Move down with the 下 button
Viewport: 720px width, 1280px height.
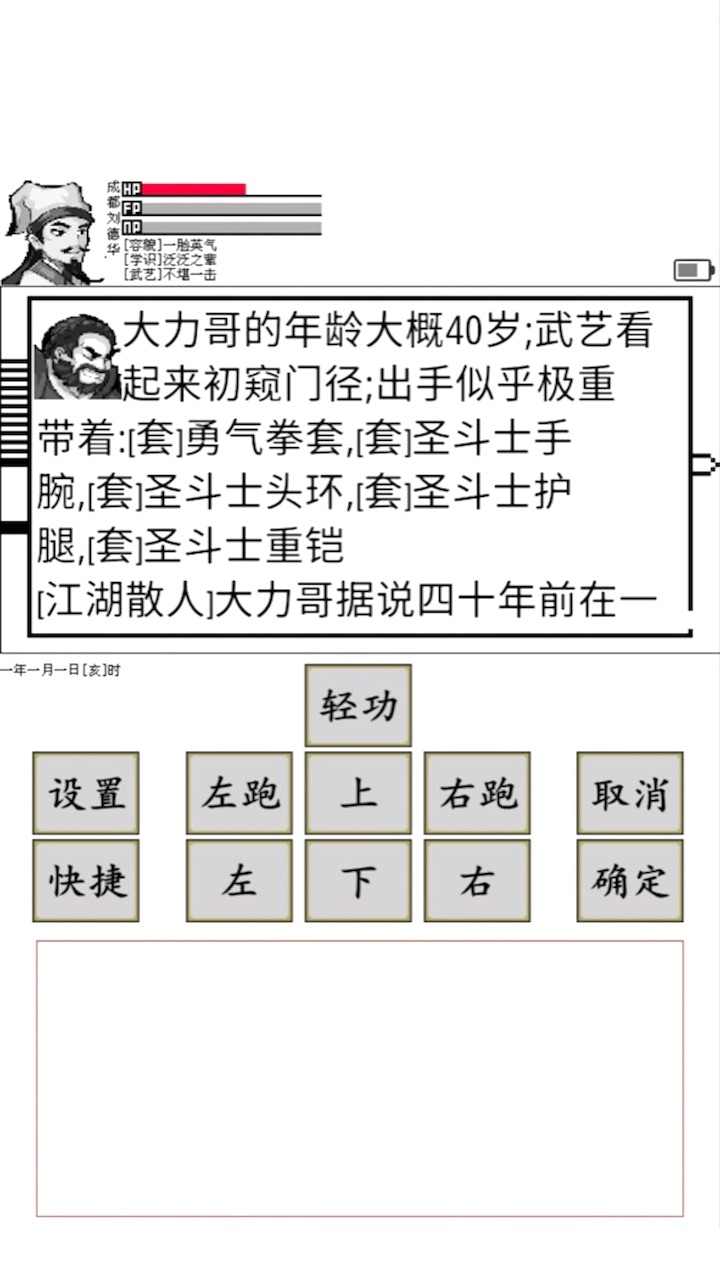[358, 880]
